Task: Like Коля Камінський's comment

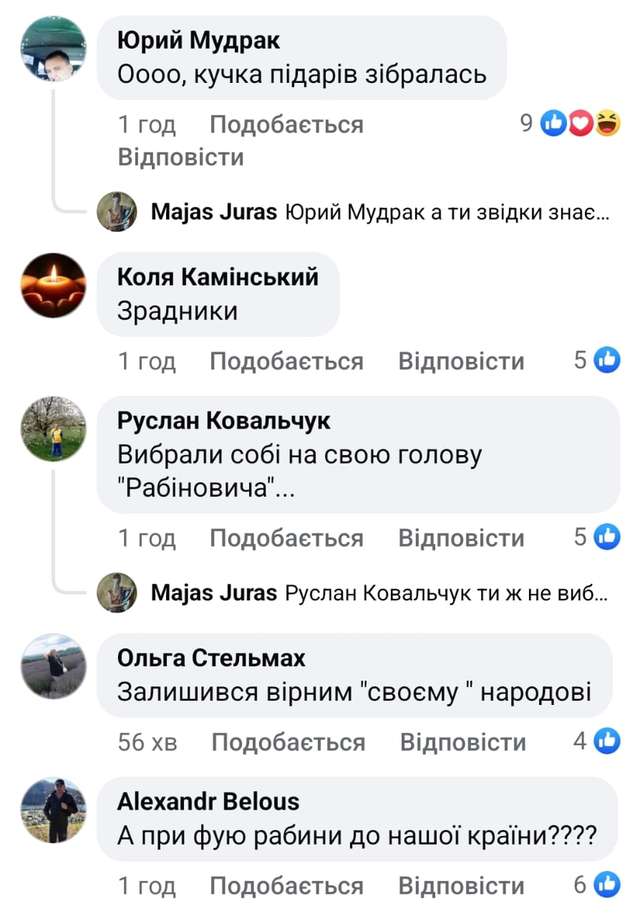Action: tap(286, 361)
